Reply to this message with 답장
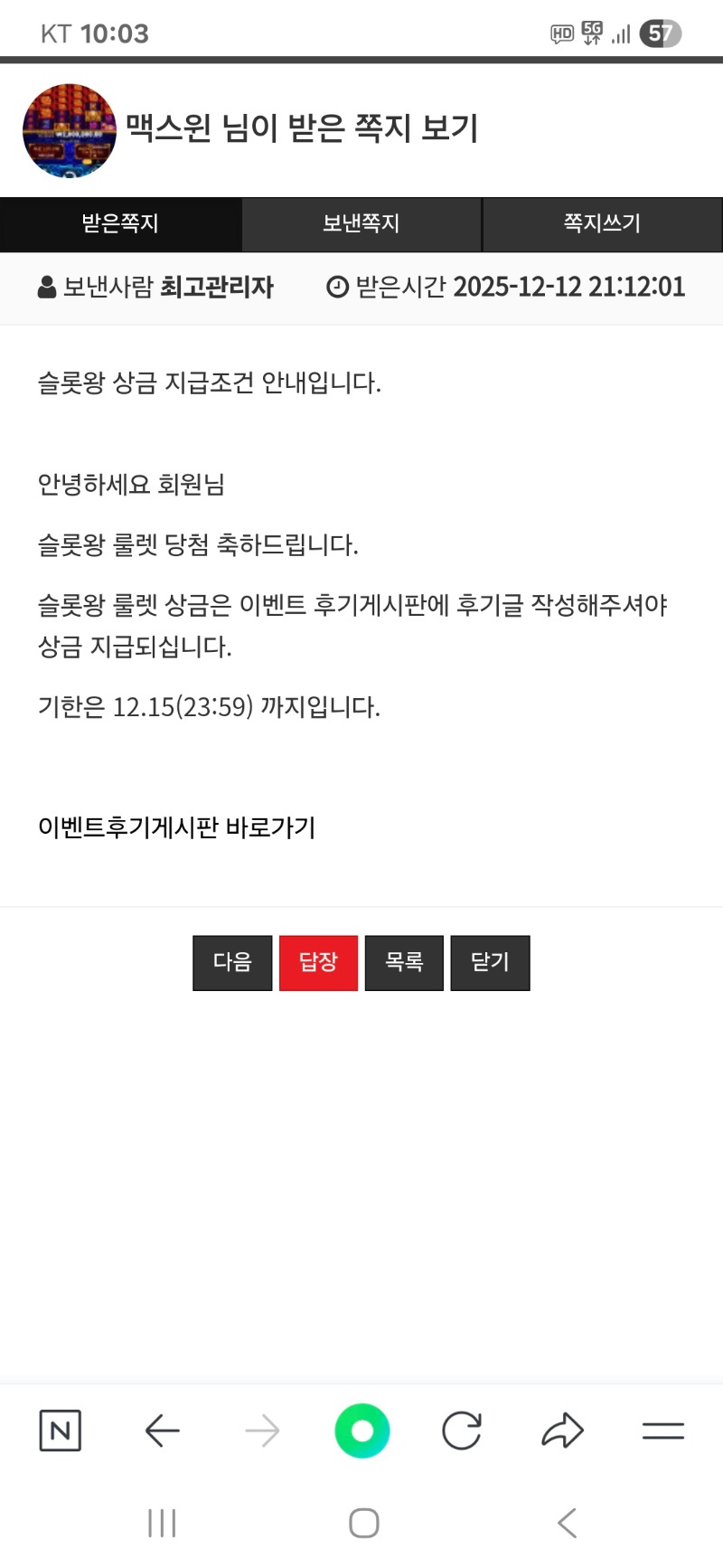Viewport: 723px width, 1568px height. (x=318, y=962)
